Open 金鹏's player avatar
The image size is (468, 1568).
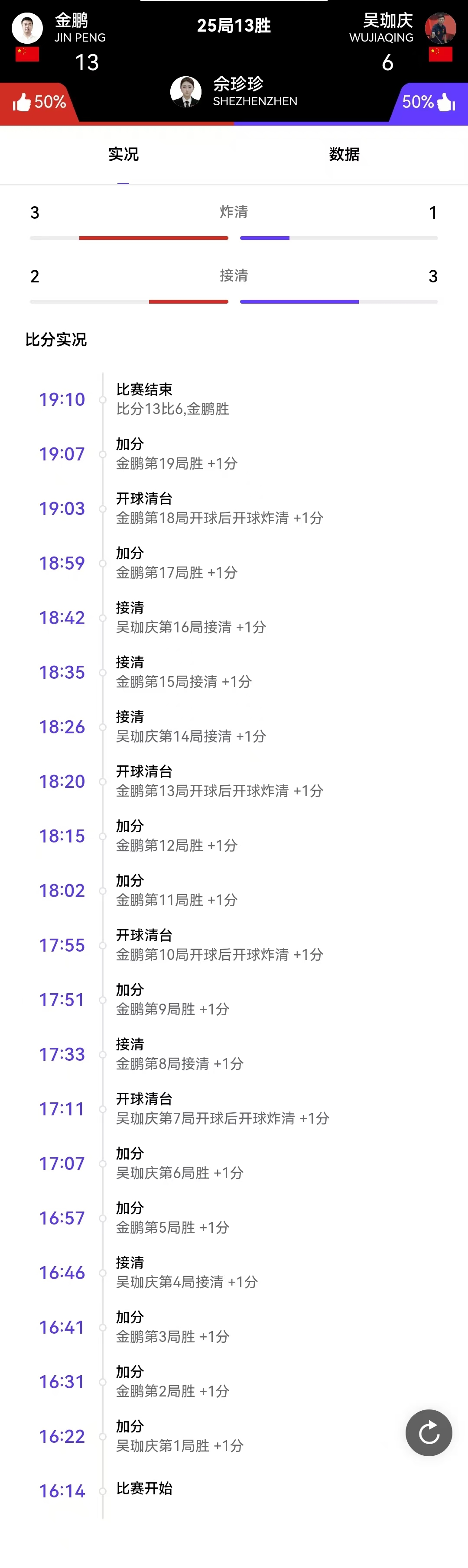pyautogui.click(x=27, y=28)
